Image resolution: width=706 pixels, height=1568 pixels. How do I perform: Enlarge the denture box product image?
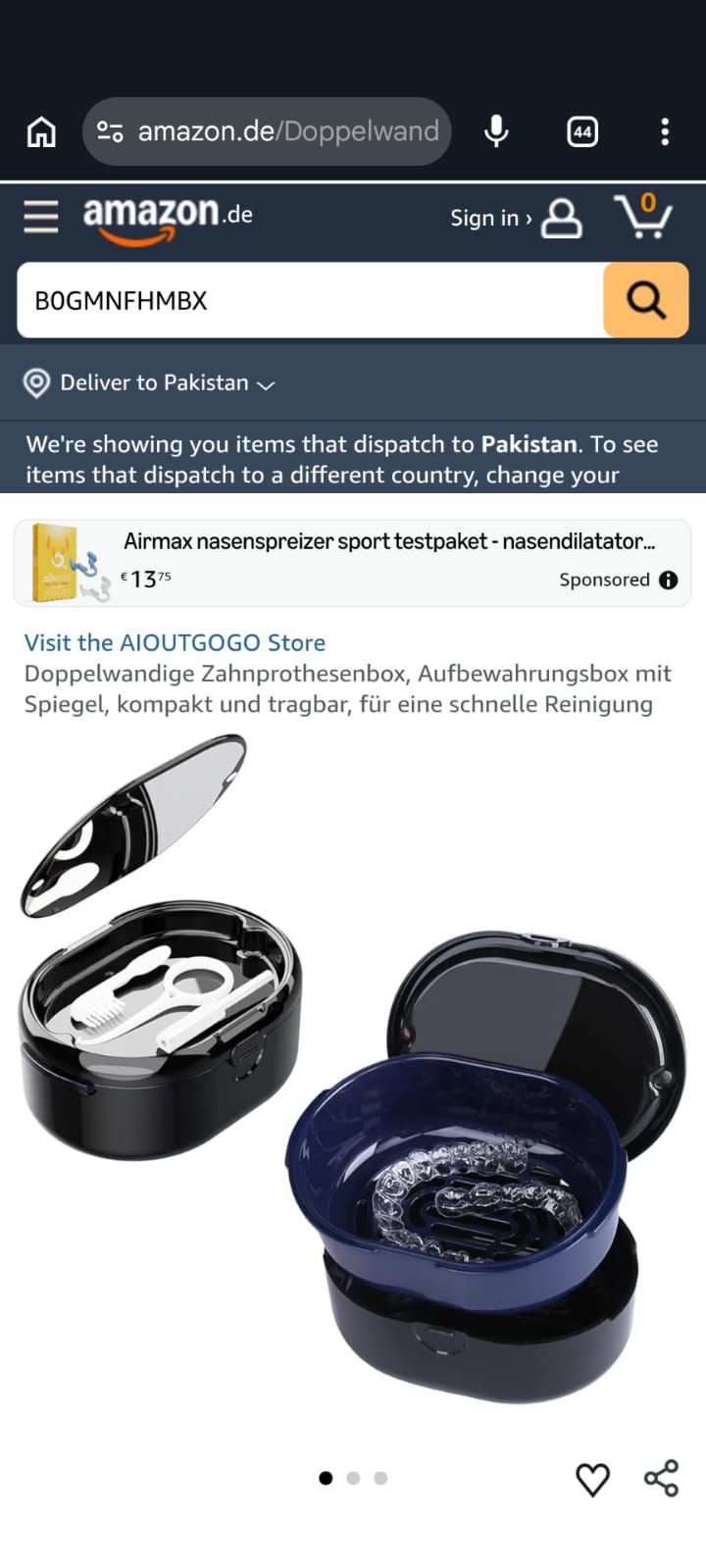[x=353, y=1069]
